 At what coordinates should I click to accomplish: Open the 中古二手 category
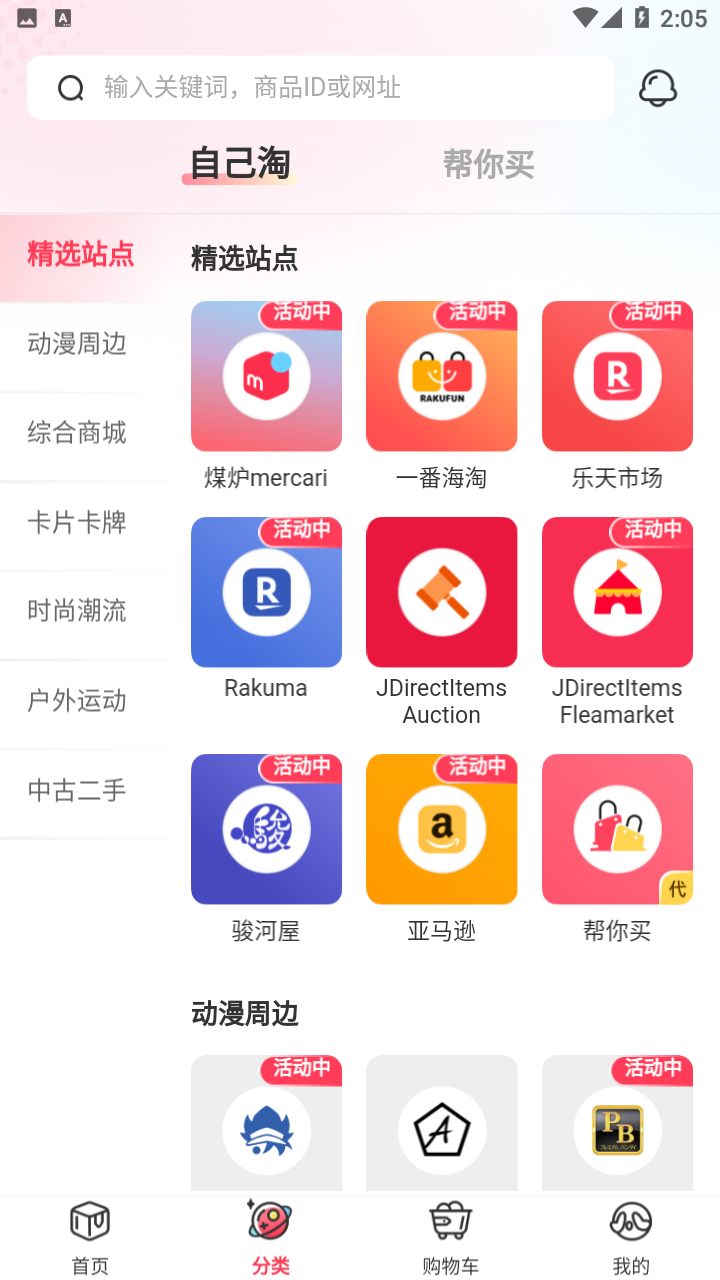77,791
